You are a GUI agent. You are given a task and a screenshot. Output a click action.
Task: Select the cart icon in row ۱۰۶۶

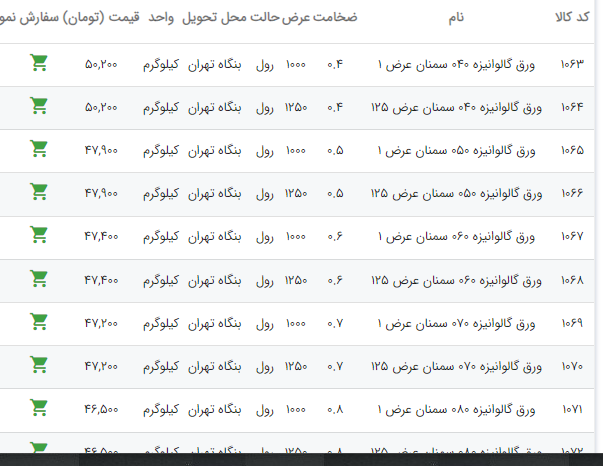tap(39, 192)
